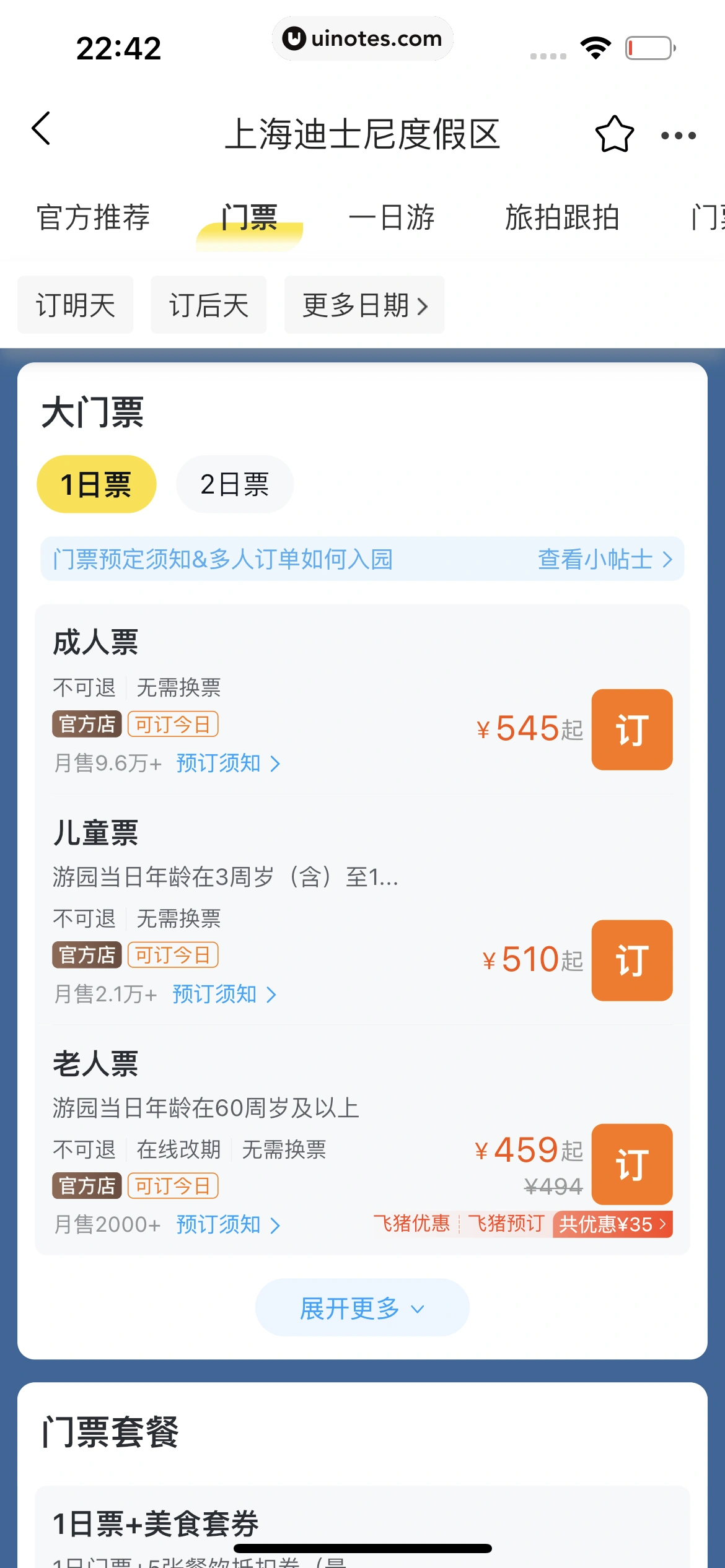Book the 成人票 at ¥545
Screen dimensions: 725x1568
(631, 730)
